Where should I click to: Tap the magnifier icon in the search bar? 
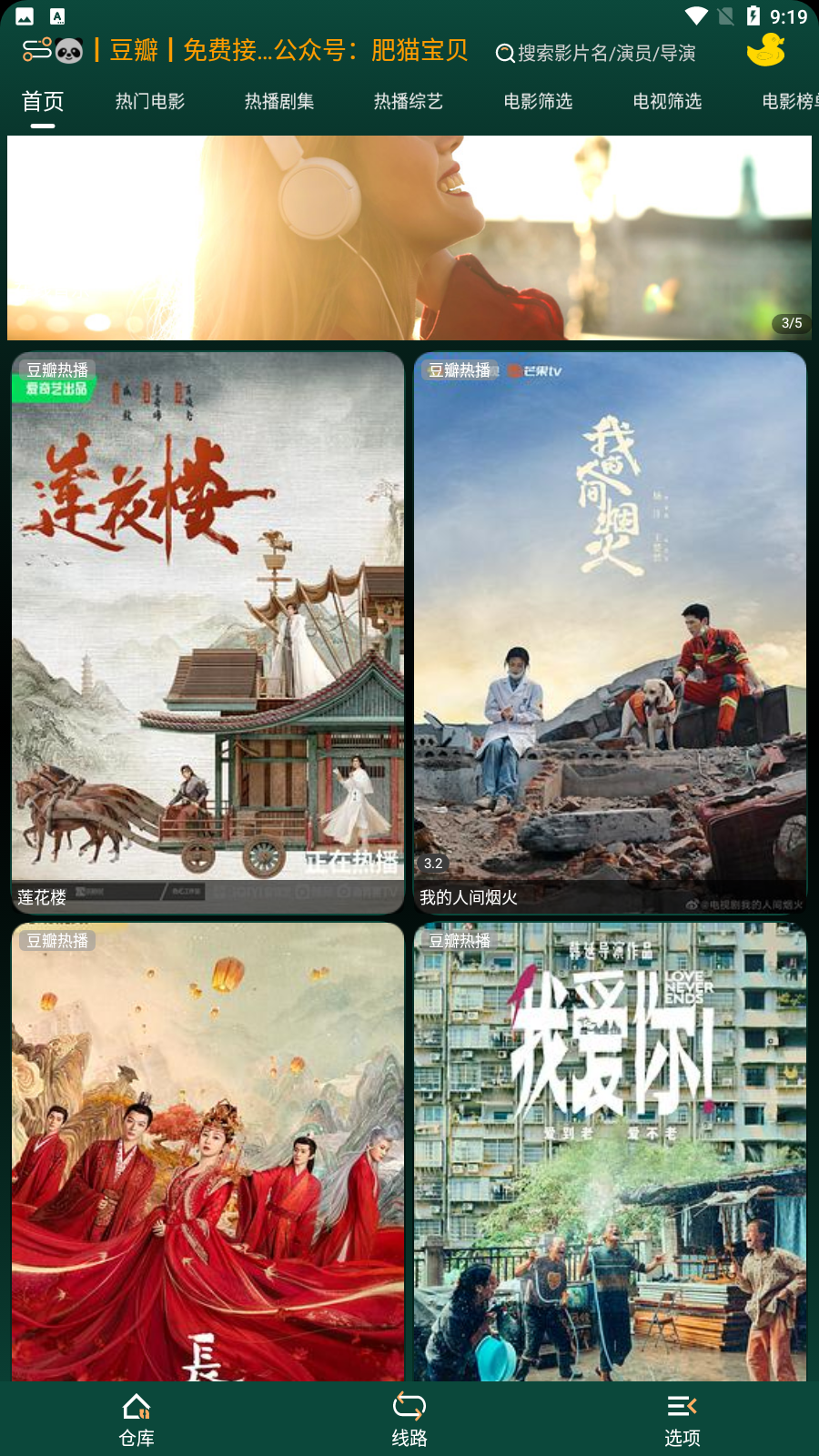click(x=504, y=54)
